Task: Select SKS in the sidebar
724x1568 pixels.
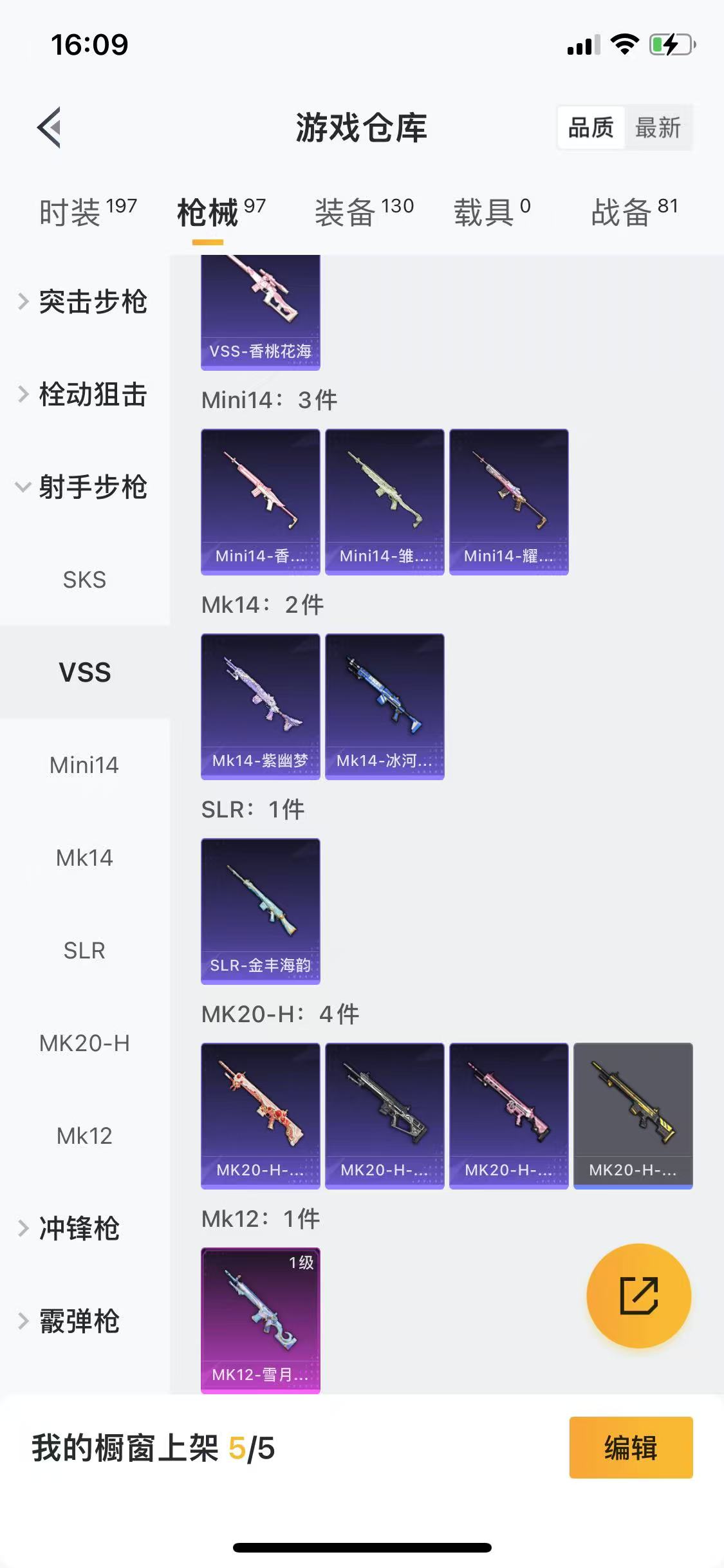Action: pyautogui.click(x=84, y=580)
